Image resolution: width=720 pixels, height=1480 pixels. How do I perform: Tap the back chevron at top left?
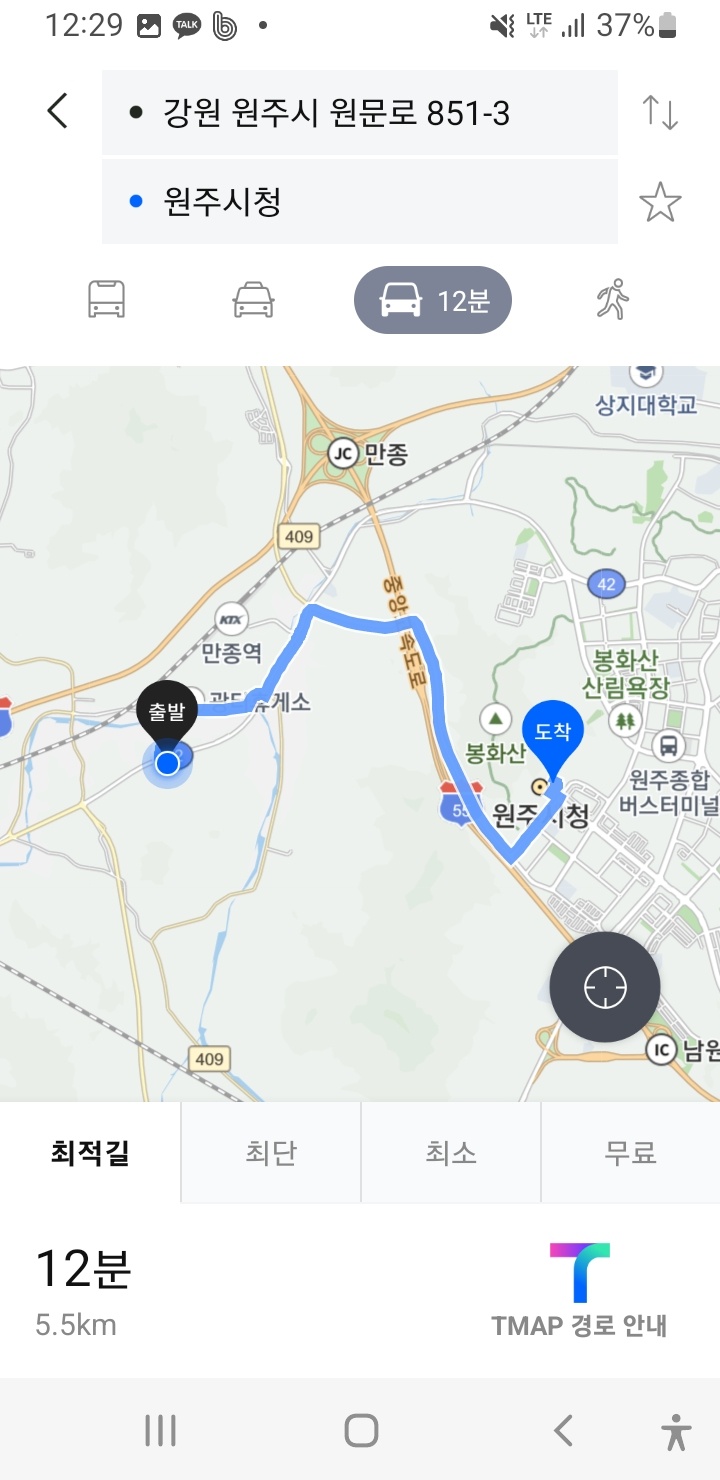[57, 112]
